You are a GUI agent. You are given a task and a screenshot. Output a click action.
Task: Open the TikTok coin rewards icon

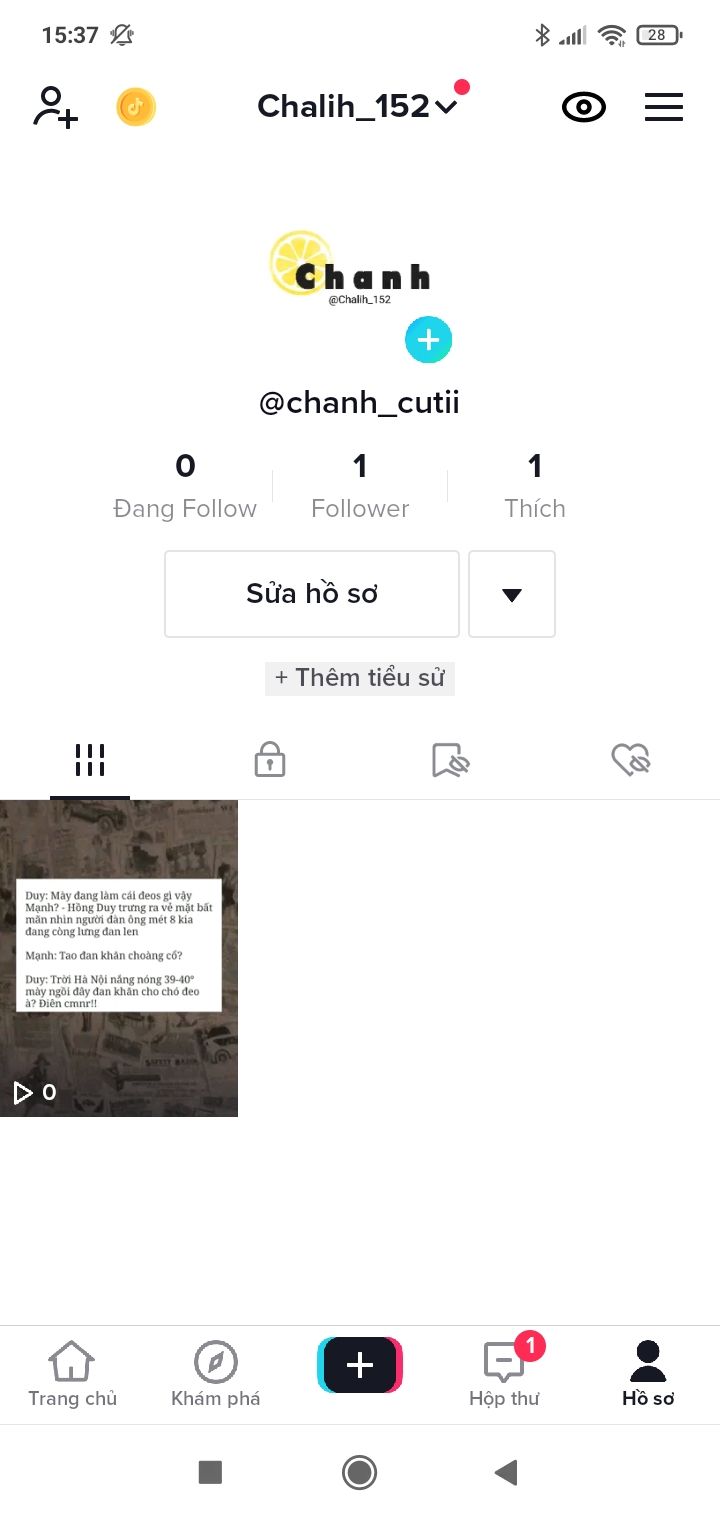[x=136, y=107]
